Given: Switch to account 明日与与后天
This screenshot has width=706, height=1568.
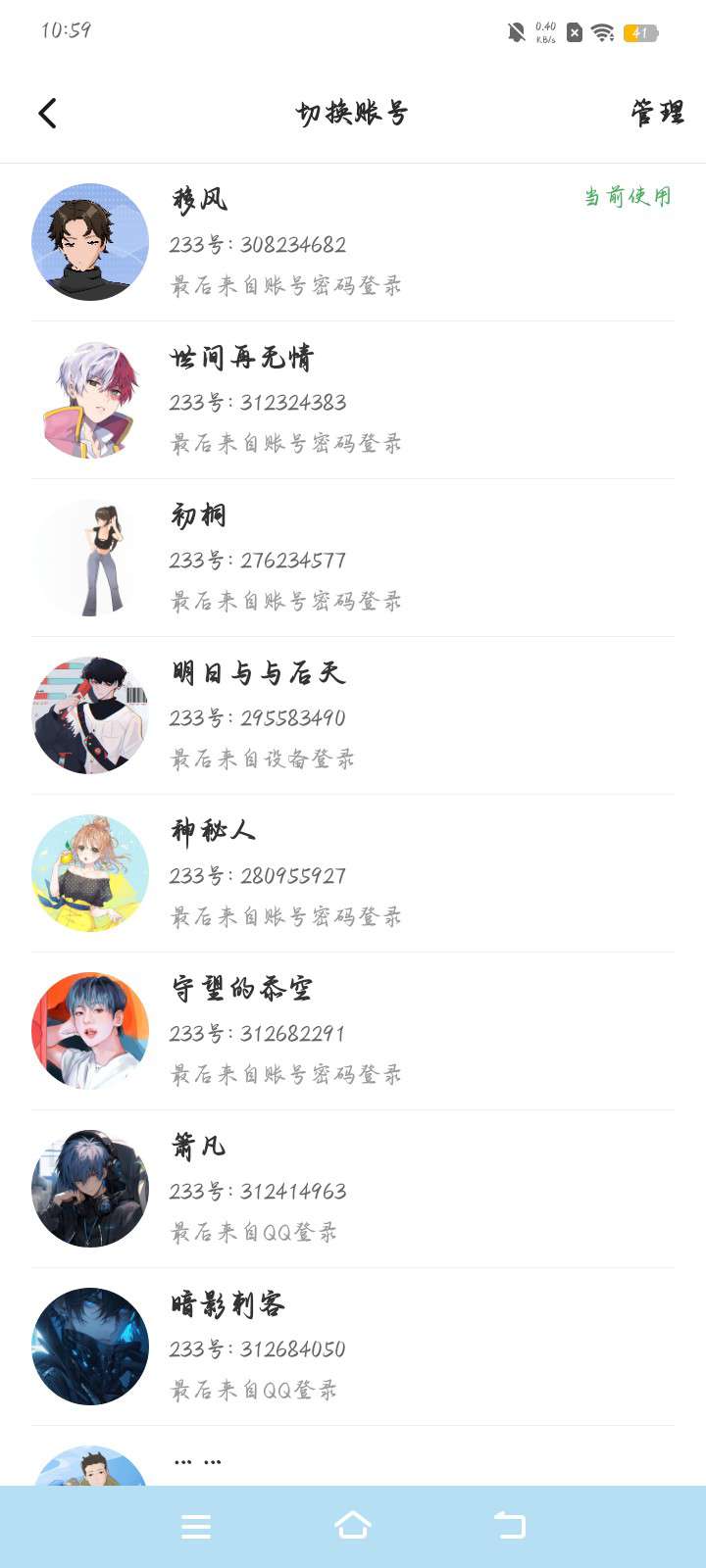Looking at the screenshot, I should [353, 715].
